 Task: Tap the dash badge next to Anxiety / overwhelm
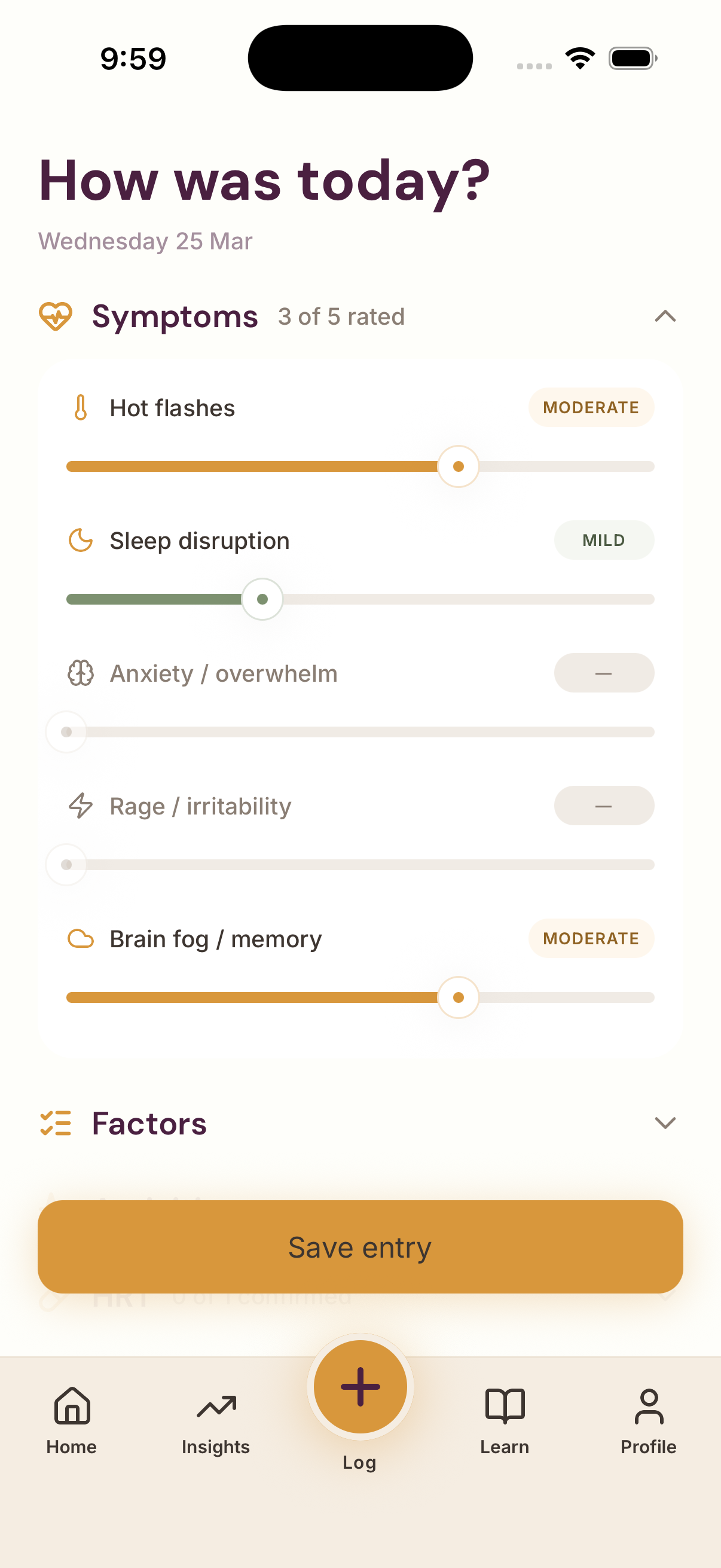coord(604,673)
